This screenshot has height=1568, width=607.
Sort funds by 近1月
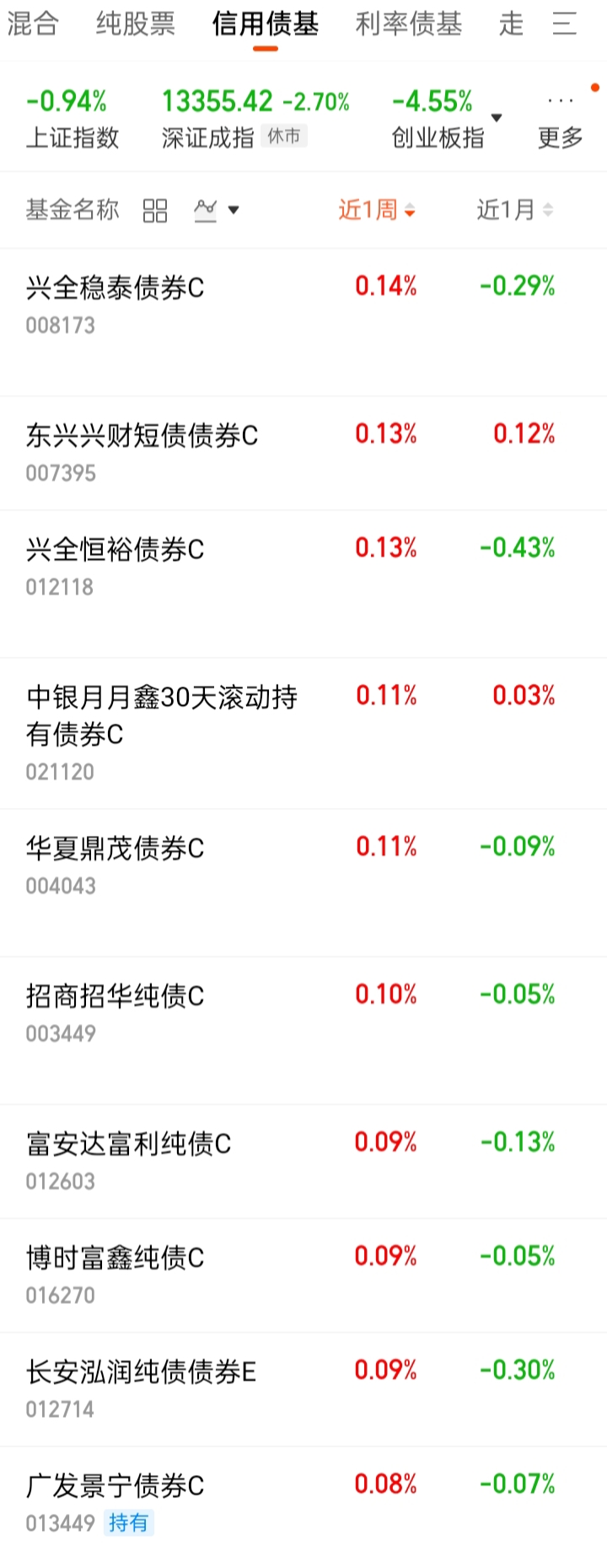(x=515, y=210)
